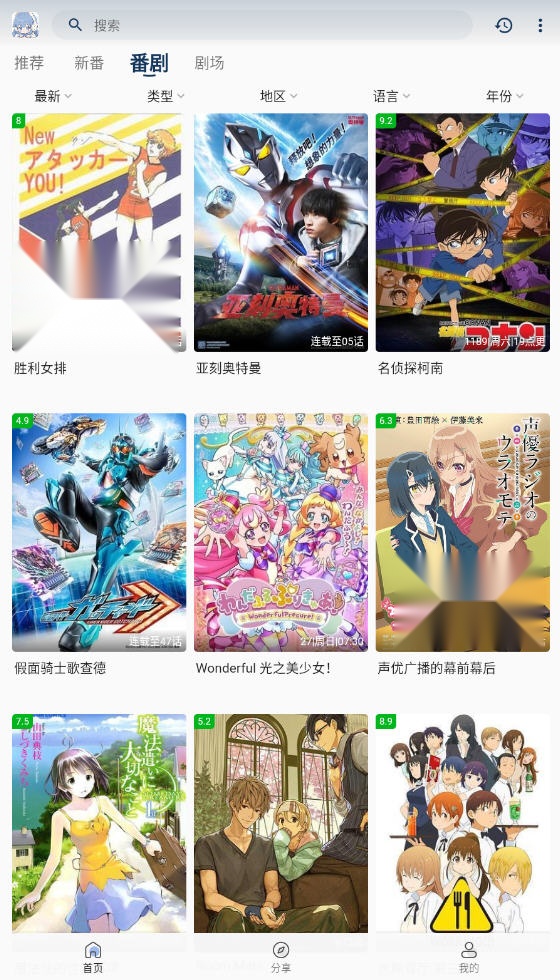560x980 pixels.
Task: Open the 名侦探柯南 card
Action: [x=462, y=245]
